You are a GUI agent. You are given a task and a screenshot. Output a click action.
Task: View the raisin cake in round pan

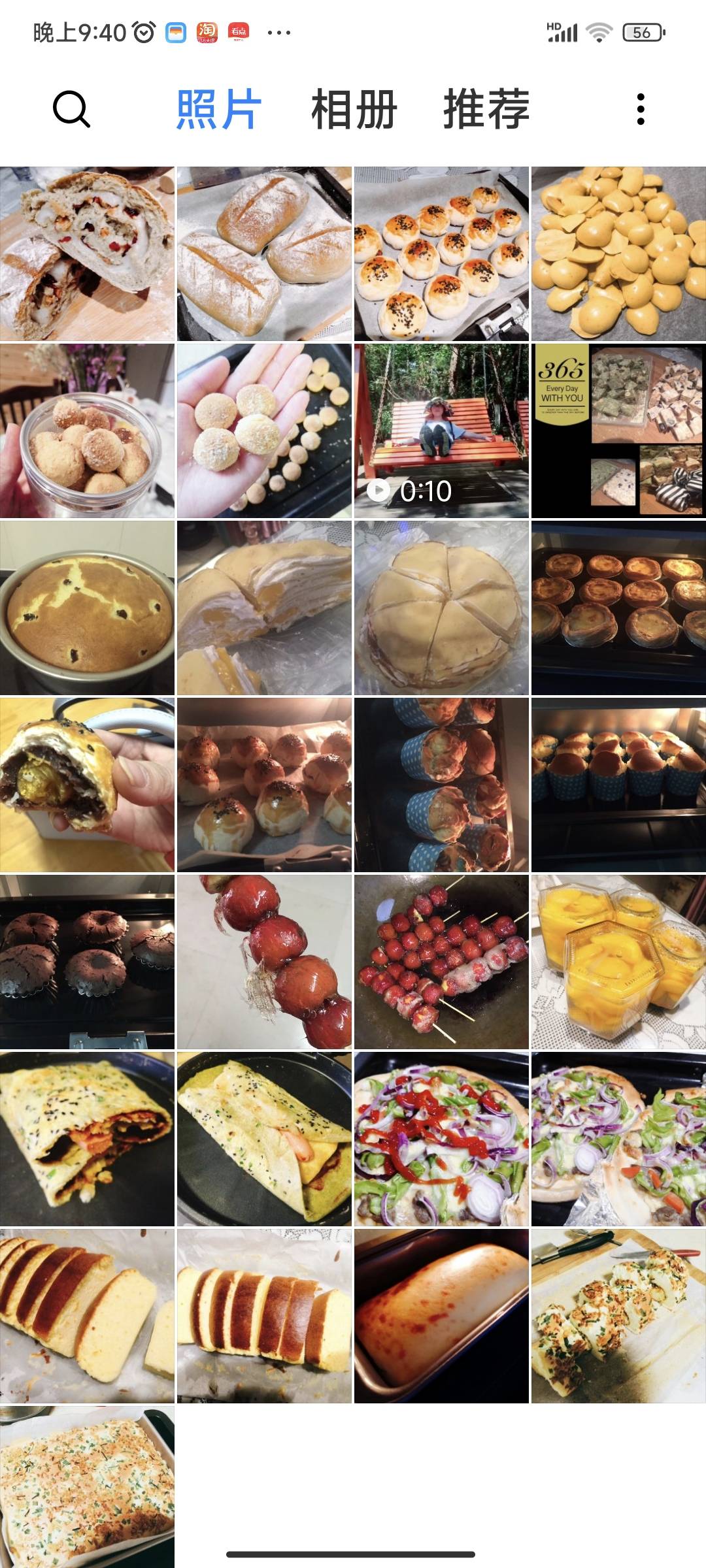click(x=87, y=608)
